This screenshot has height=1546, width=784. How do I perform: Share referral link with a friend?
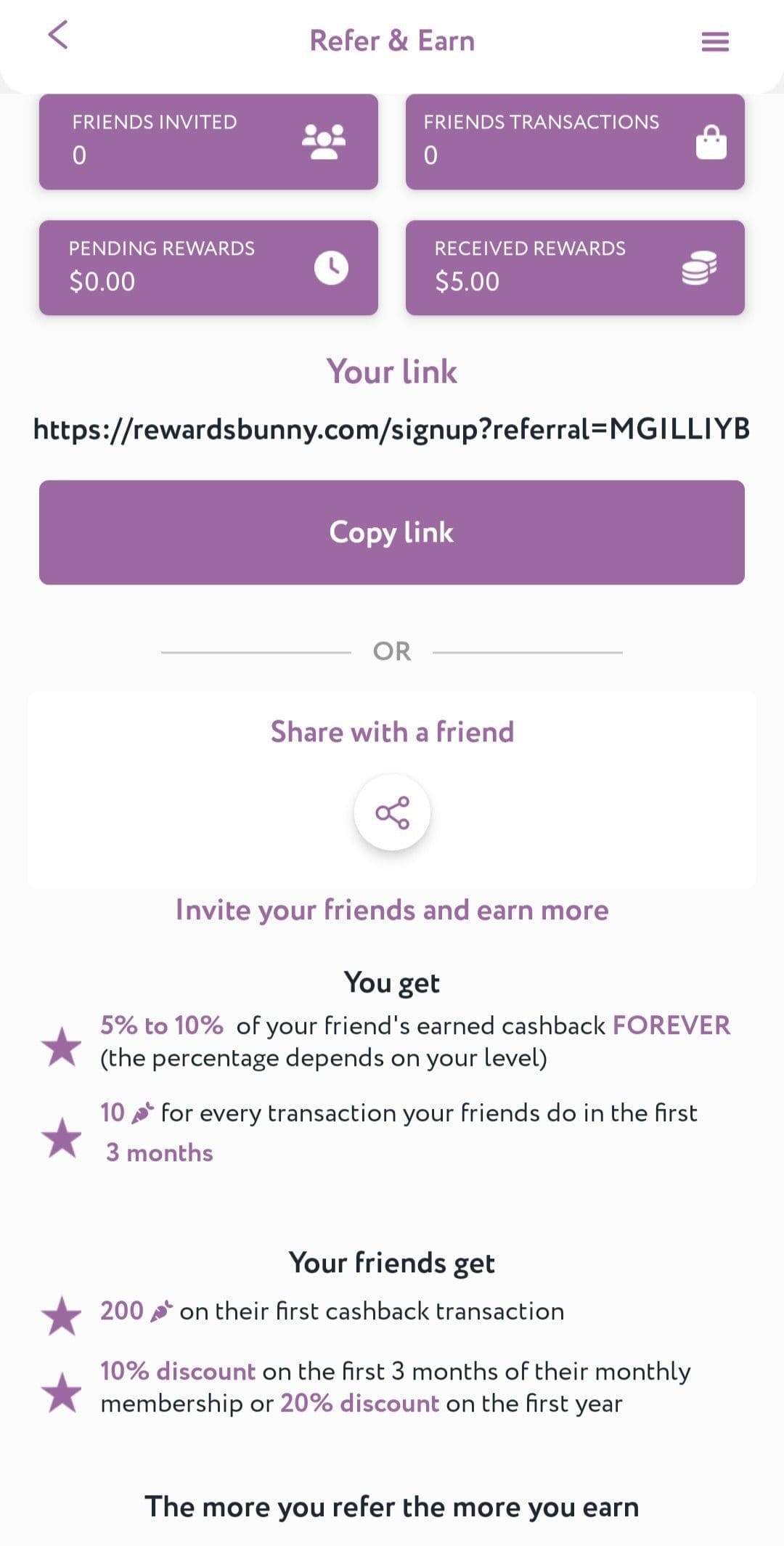point(392,813)
